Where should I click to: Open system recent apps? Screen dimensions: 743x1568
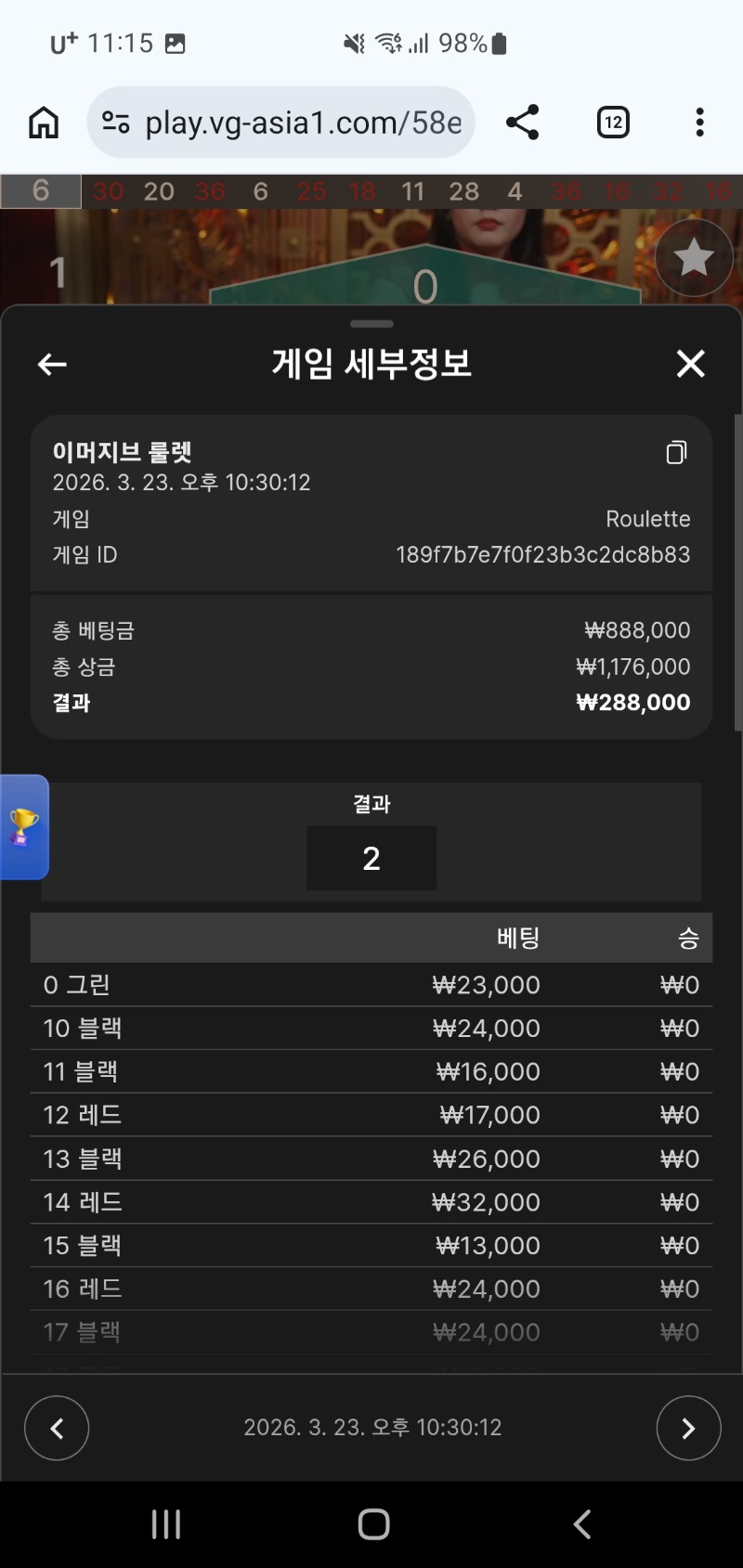[x=166, y=1523]
